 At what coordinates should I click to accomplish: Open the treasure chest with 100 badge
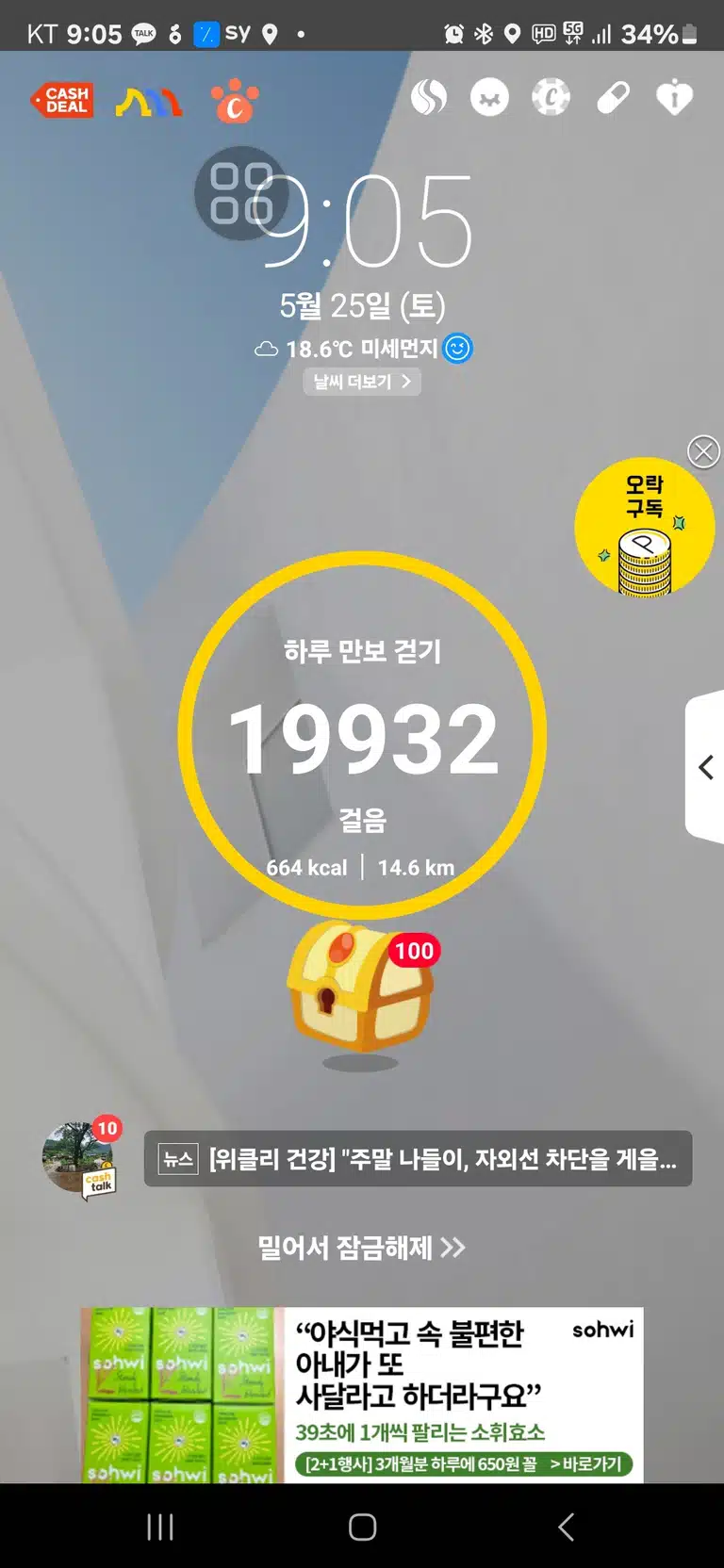pos(362,989)
